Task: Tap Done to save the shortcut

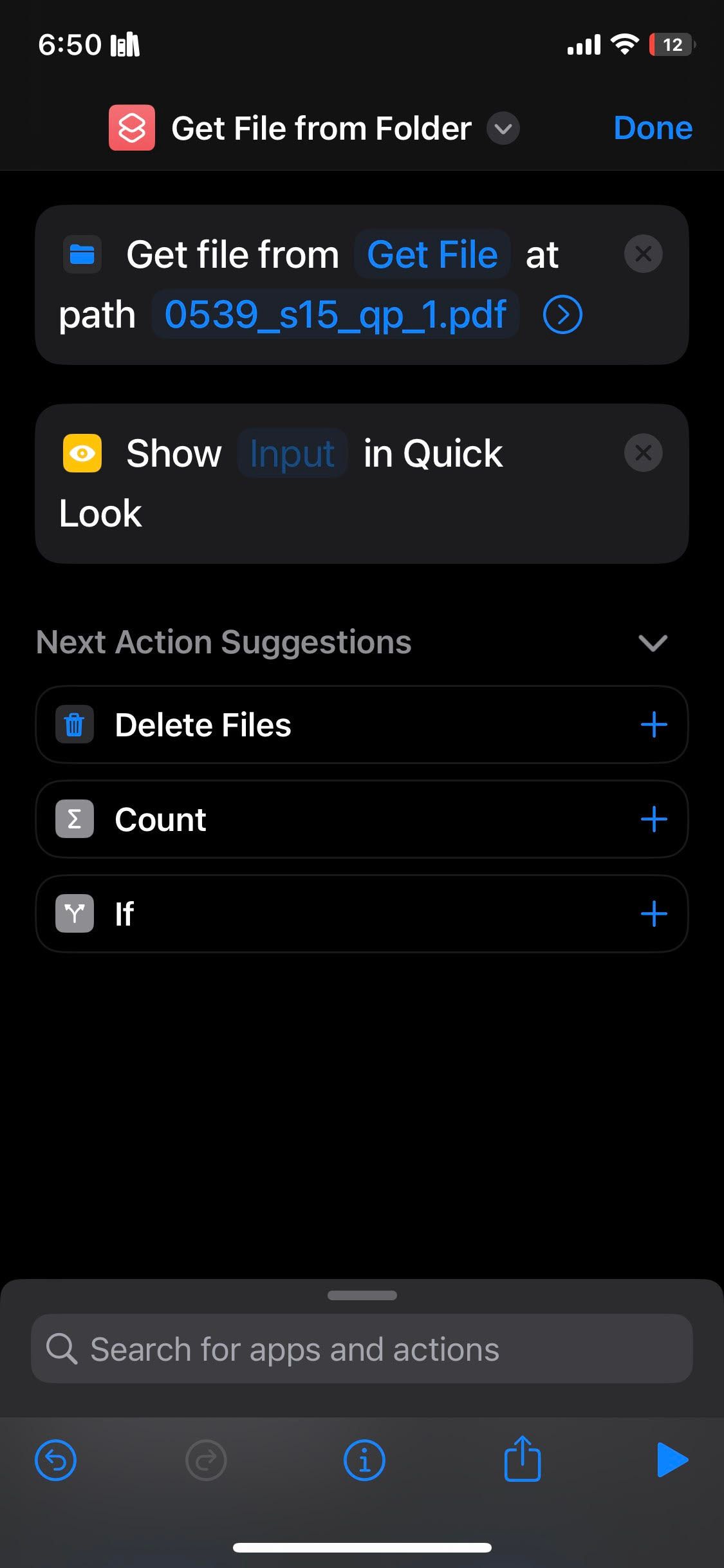Action: coord(653,128)
